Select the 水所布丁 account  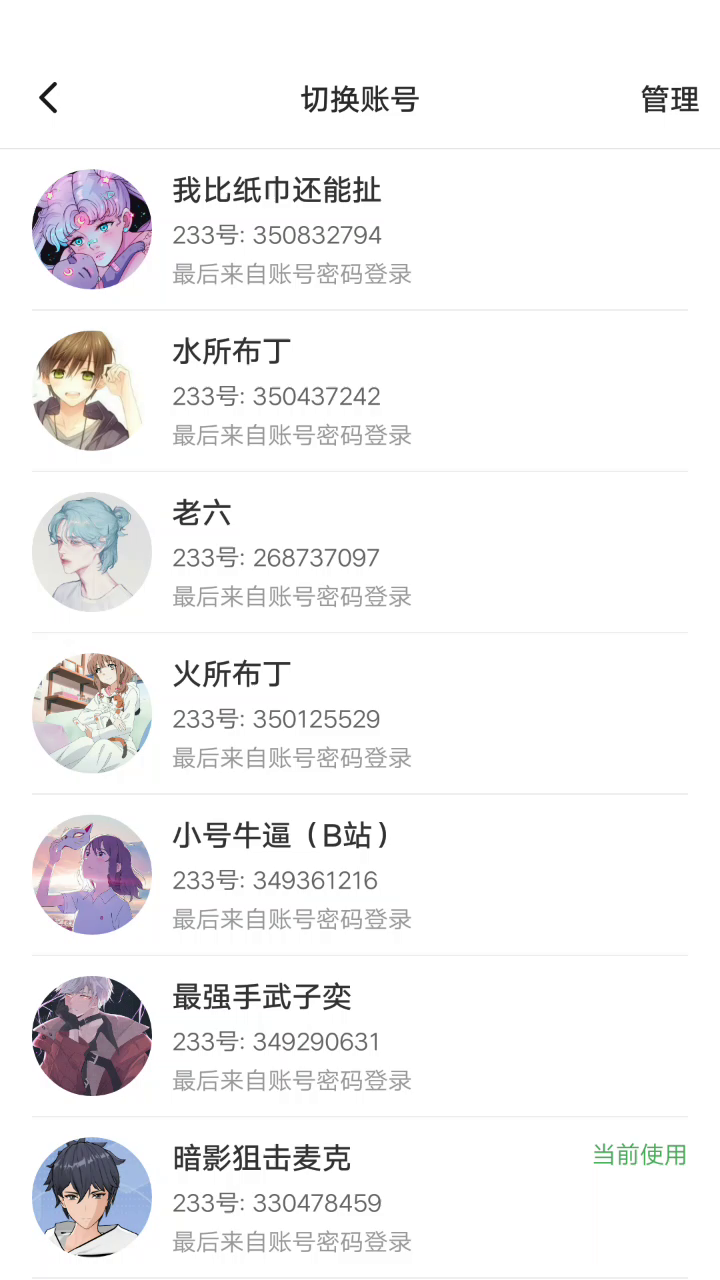360,391
